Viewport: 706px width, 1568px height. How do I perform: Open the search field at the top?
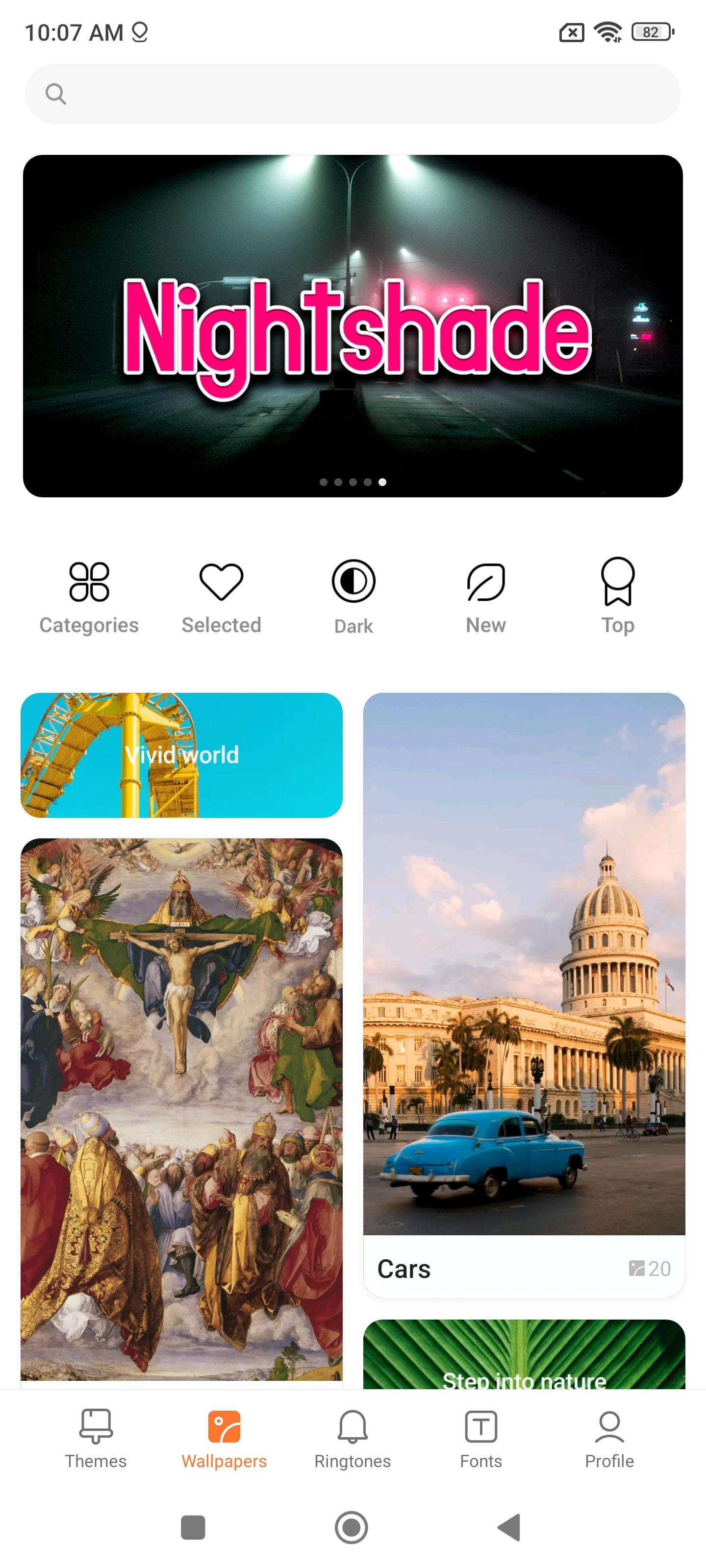click(x=353, y=95)
